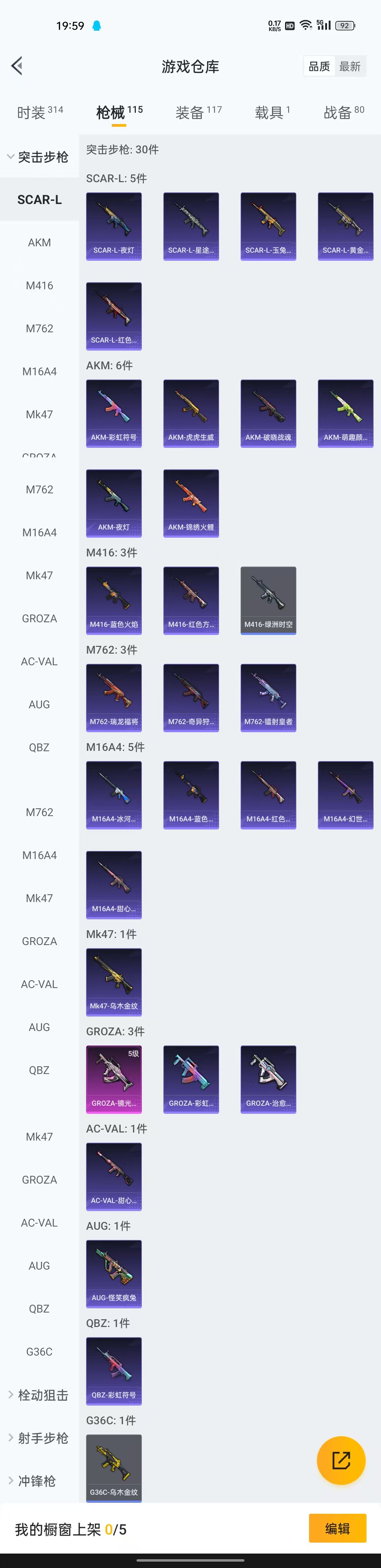Image resolution: width=381 pixels, height=1568 pixels.
Task: Collapse the 突击步枪 category
Action: click(x=38, y=157)
